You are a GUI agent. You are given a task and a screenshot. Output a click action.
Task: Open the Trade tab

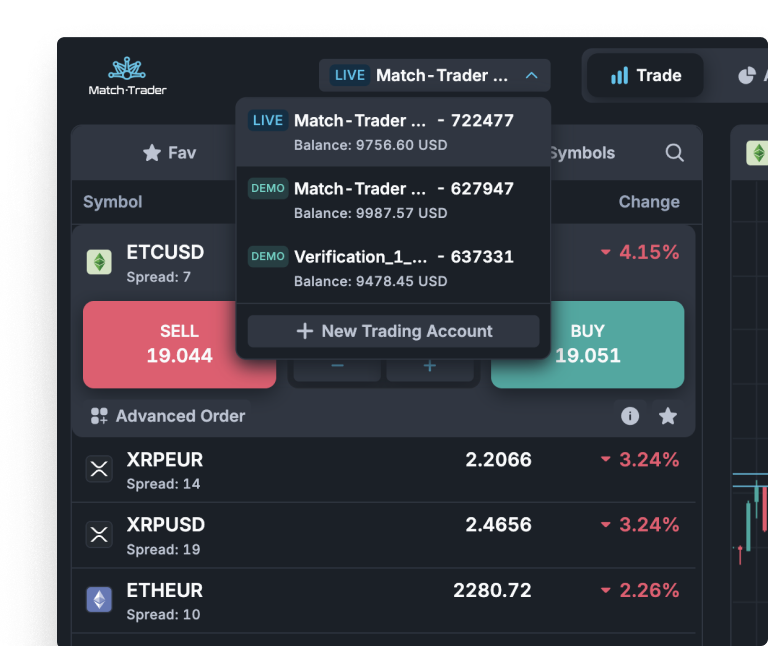pyautogui.click(x=645, y=75)
